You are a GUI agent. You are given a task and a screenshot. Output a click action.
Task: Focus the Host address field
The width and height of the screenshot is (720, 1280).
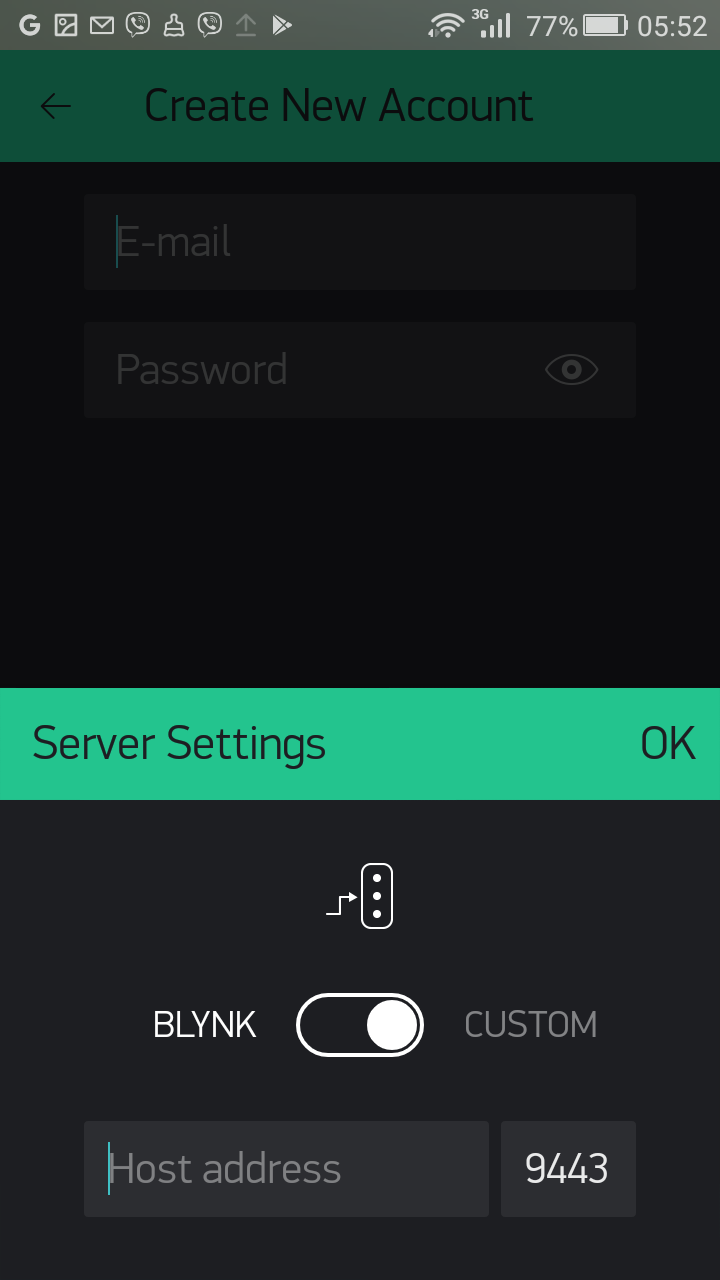click(286, 1169)
